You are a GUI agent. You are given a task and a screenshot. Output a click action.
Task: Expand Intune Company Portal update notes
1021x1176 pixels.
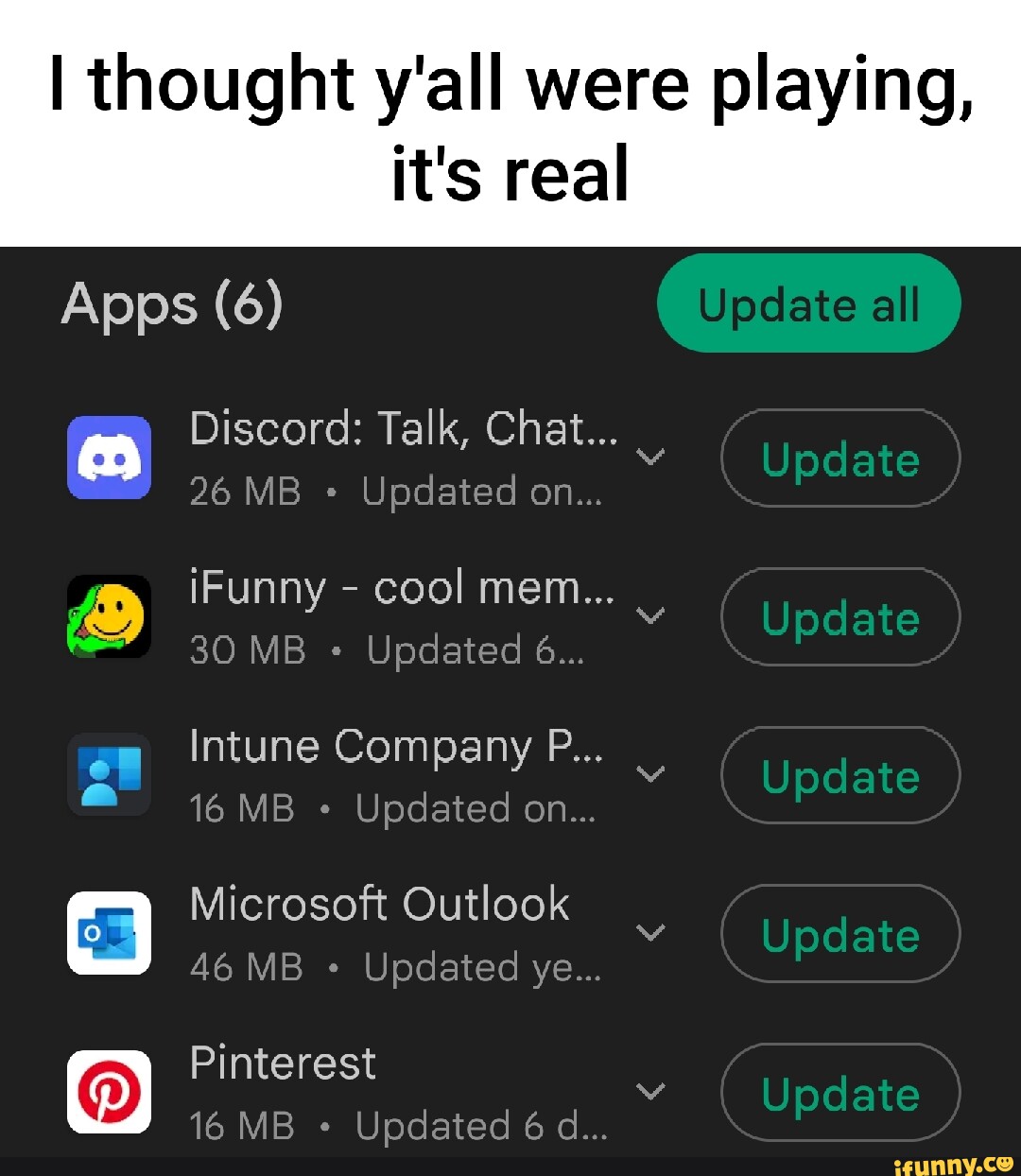pyautogui.click(x=649, y=773)
